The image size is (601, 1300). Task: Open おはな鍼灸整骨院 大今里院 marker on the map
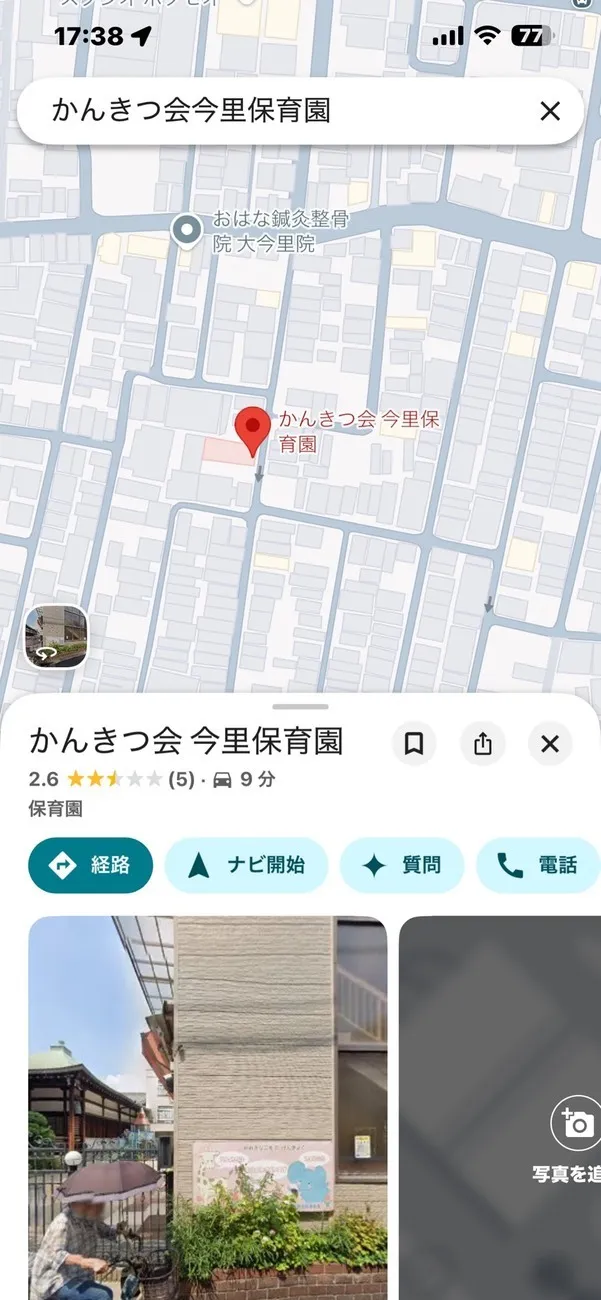point(186,231)
